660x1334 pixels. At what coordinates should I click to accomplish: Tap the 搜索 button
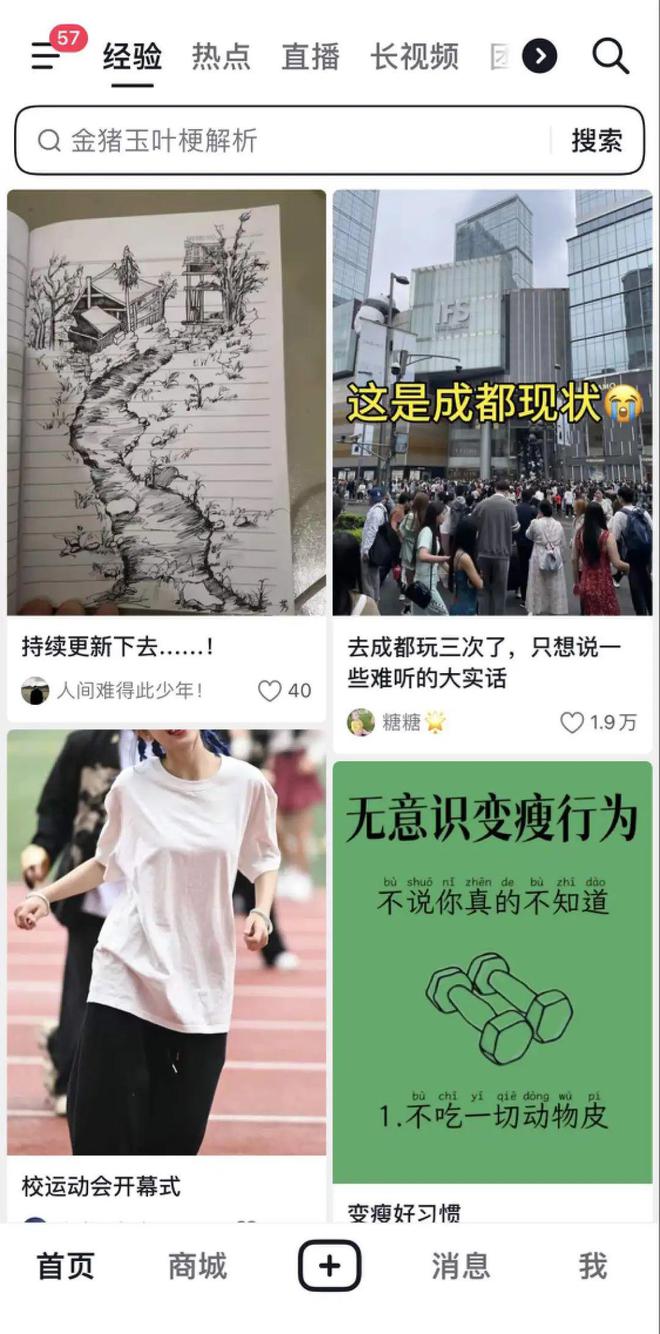[596, 141]
